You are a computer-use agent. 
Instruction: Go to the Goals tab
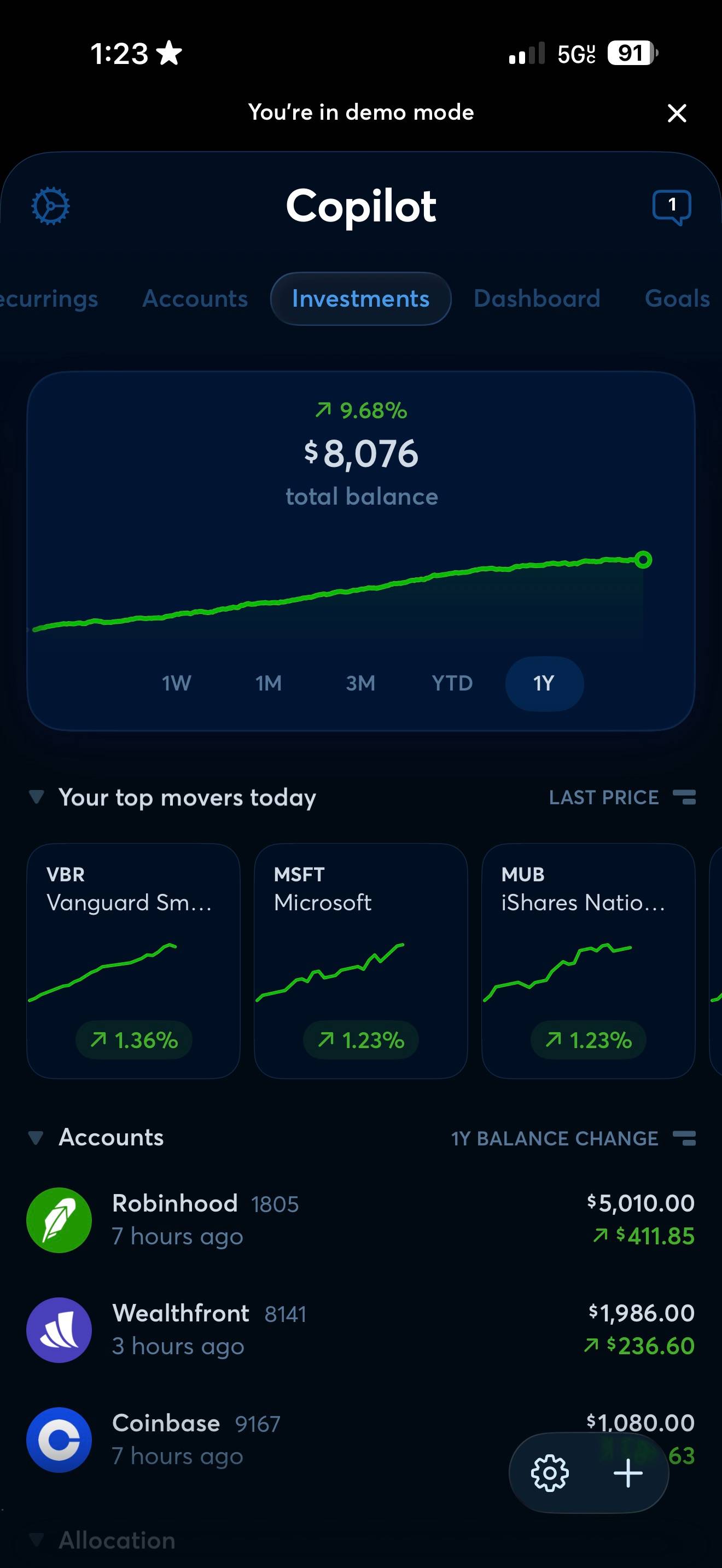click(x=677, y=299)
